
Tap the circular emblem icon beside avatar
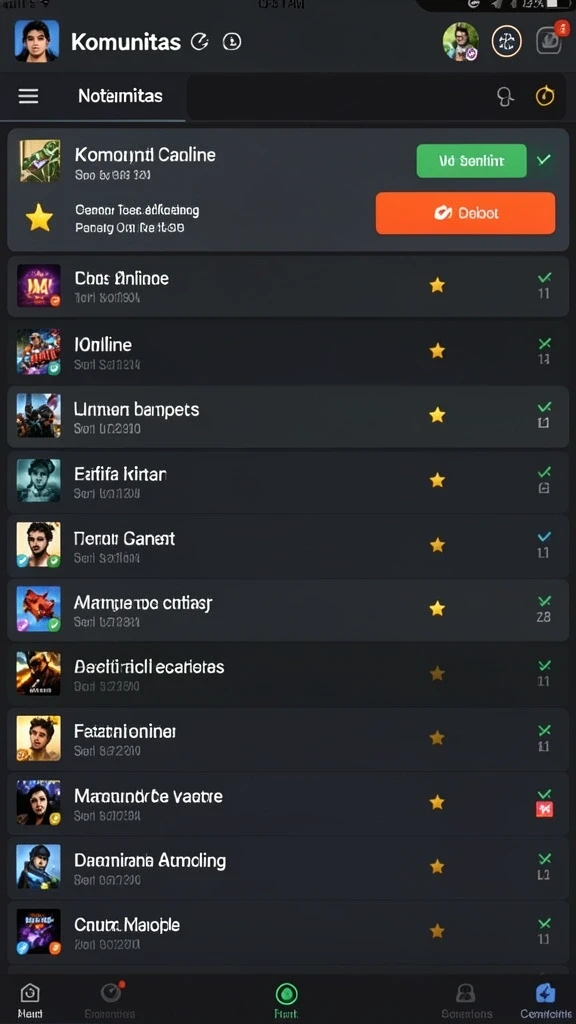point(507,42)
